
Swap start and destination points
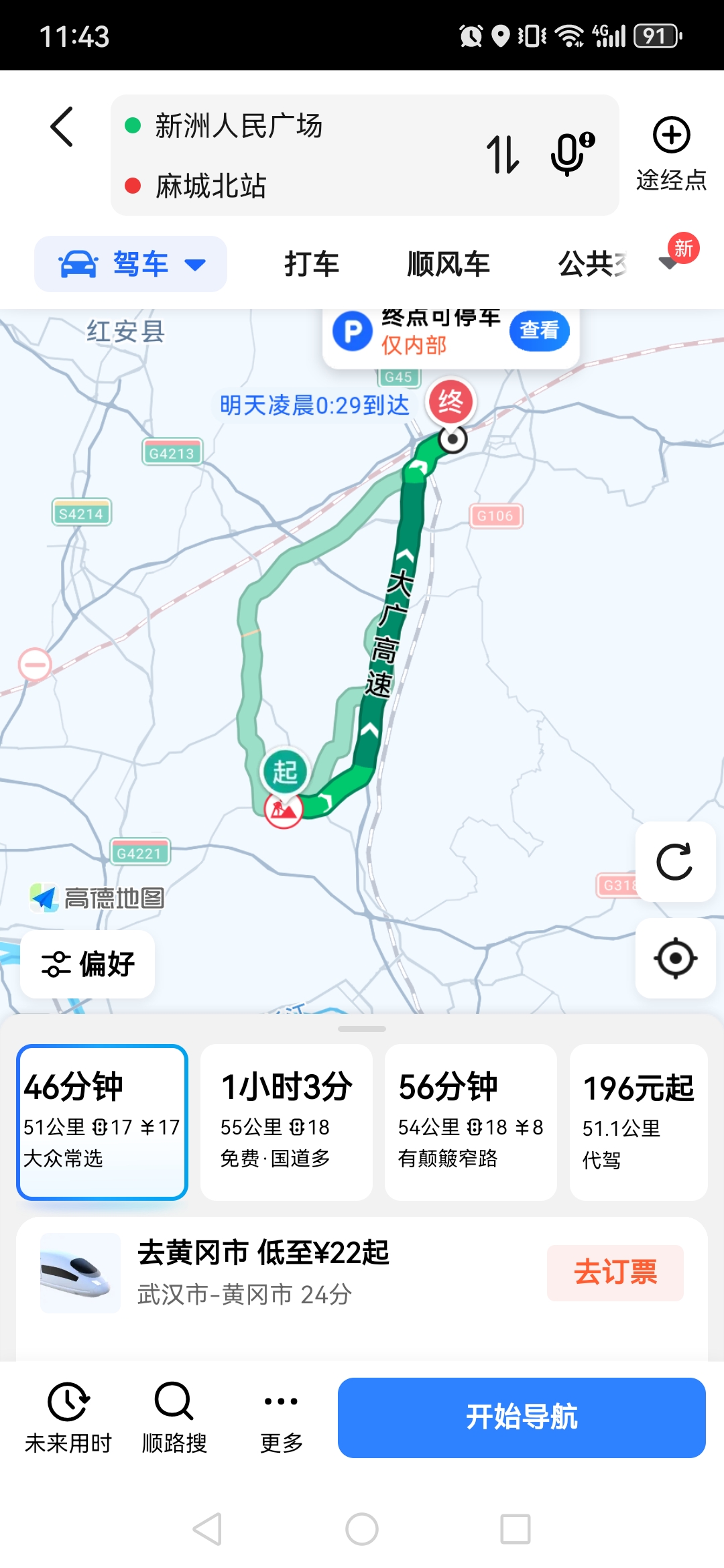(502, 154)
